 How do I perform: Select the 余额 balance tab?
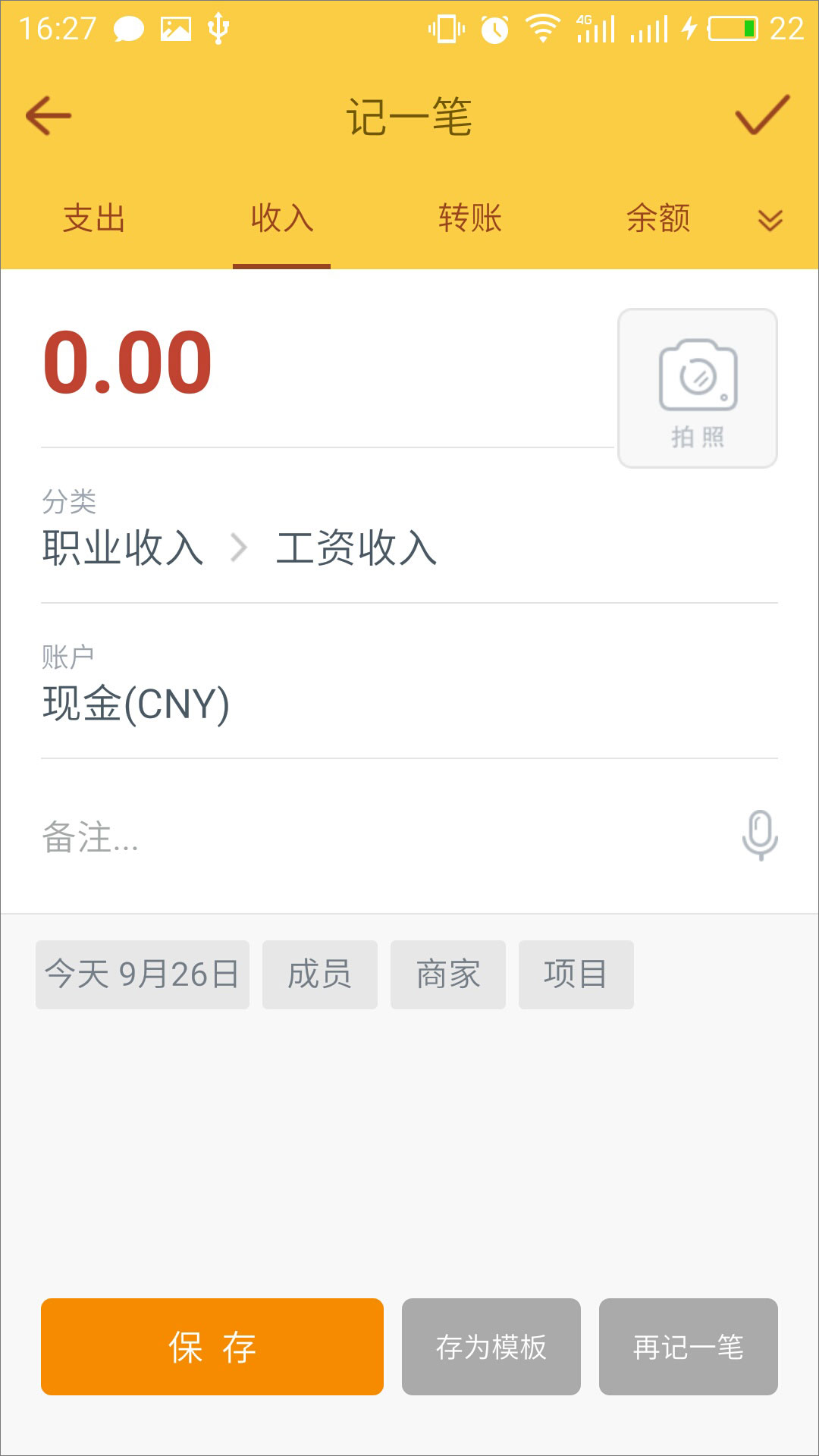pyautogui.click(x=659, y=219)
